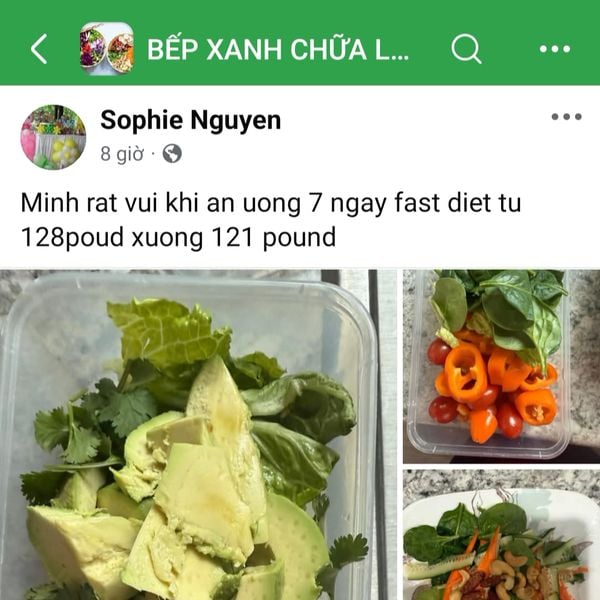
Task: Open the profile name Sophie Nguyen
Action: point(190,121)
